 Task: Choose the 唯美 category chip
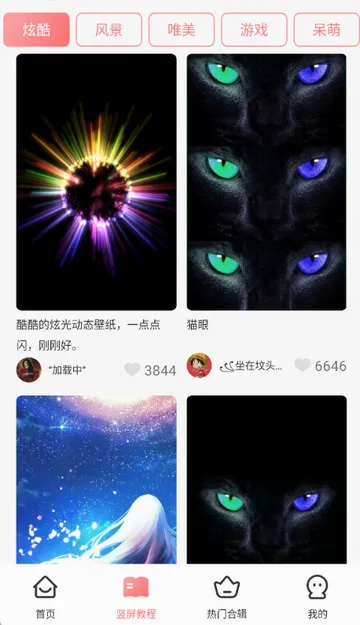click(x=181, y=30)
